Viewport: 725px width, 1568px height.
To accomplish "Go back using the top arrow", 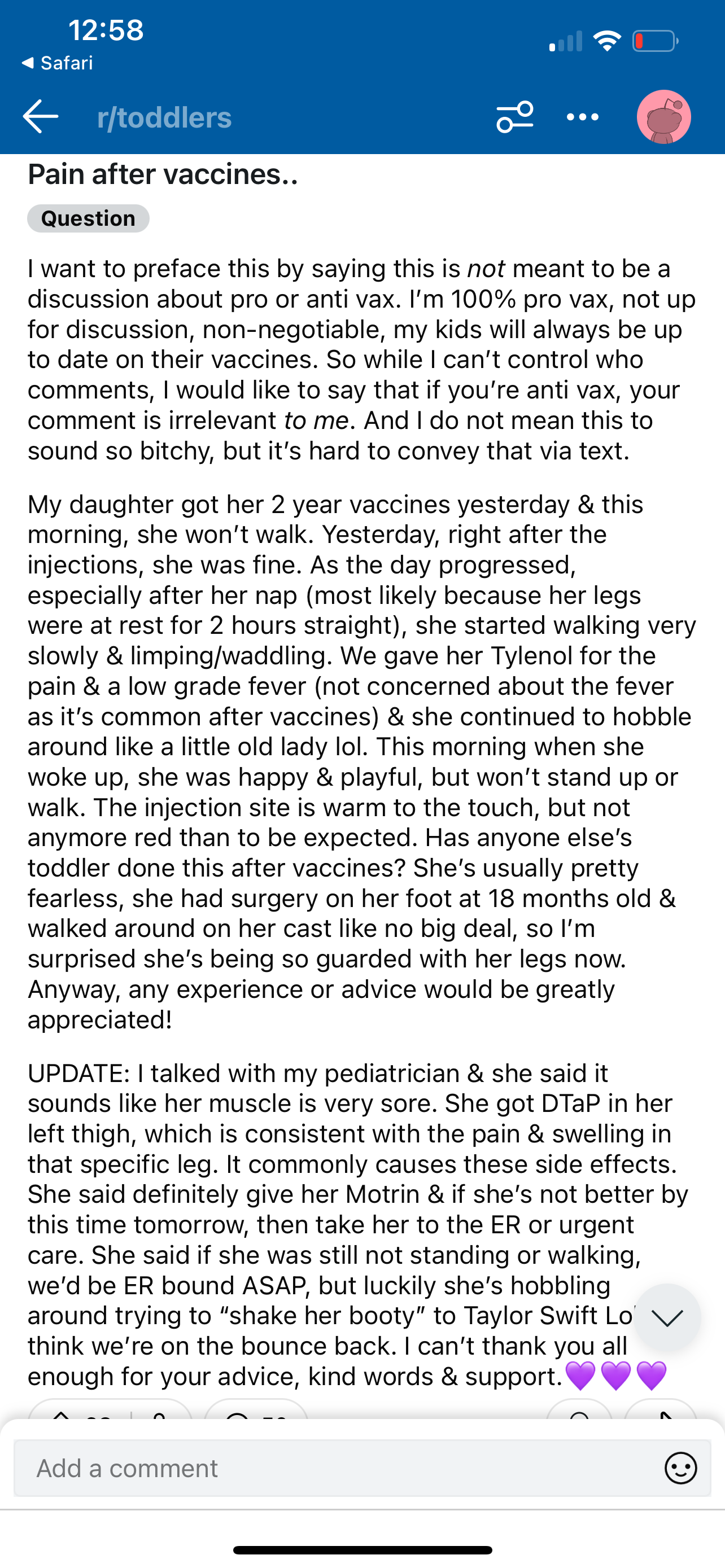I will point(40,116).
